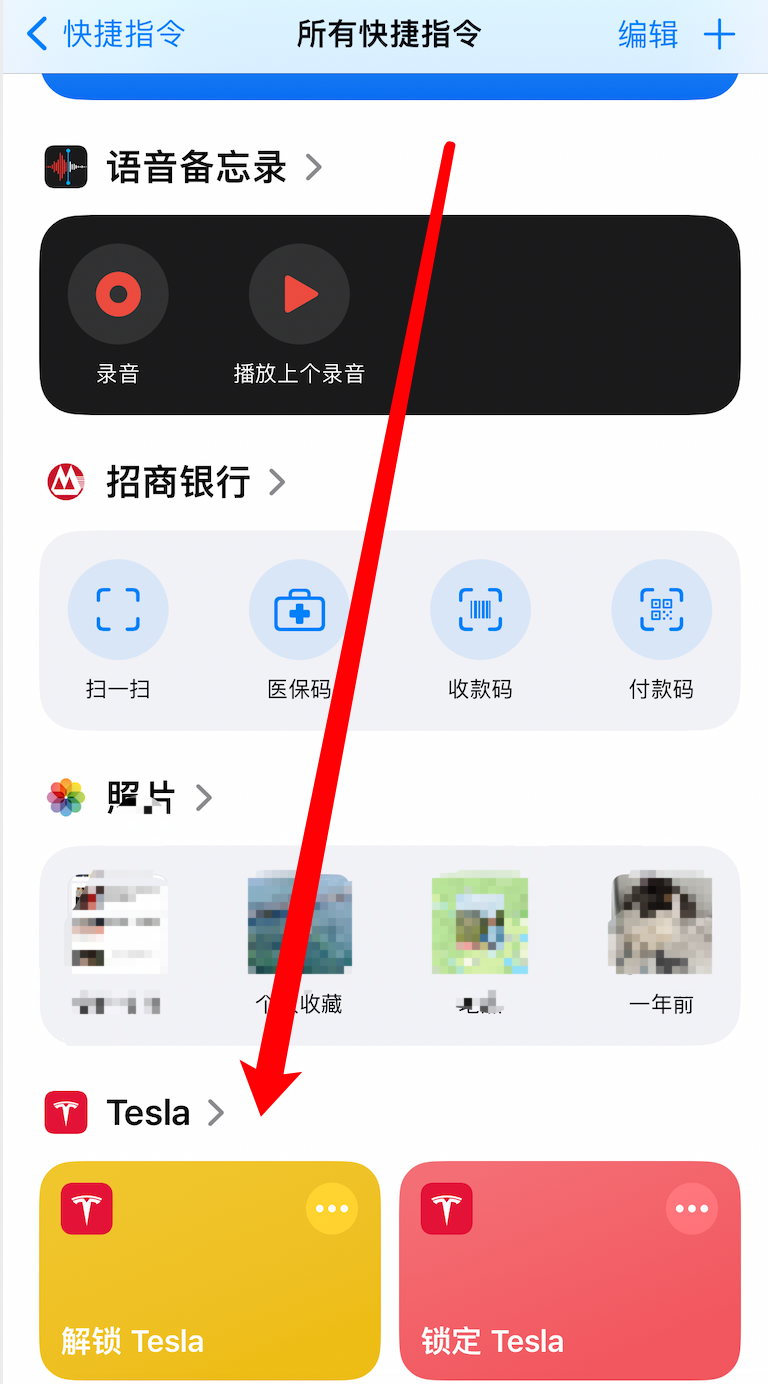This screenshot has height=1384, width=768.
Task: Run 播放上个录音 shortcut
Action: click(299, 295)
